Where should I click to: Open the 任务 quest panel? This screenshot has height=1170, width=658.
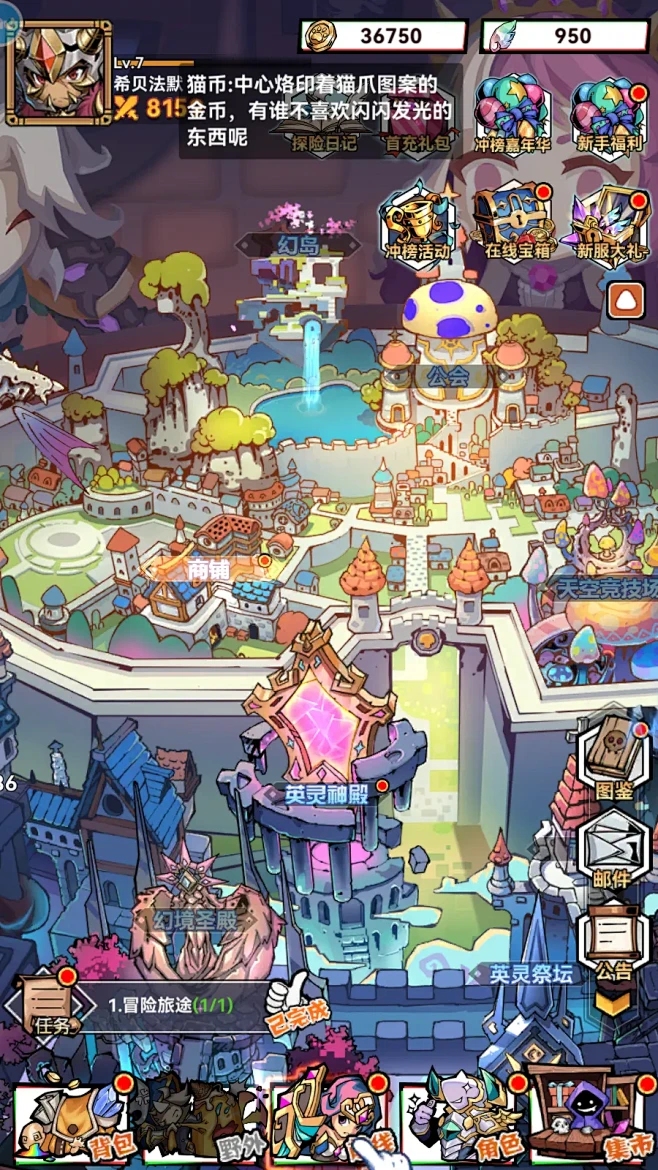47,1002
